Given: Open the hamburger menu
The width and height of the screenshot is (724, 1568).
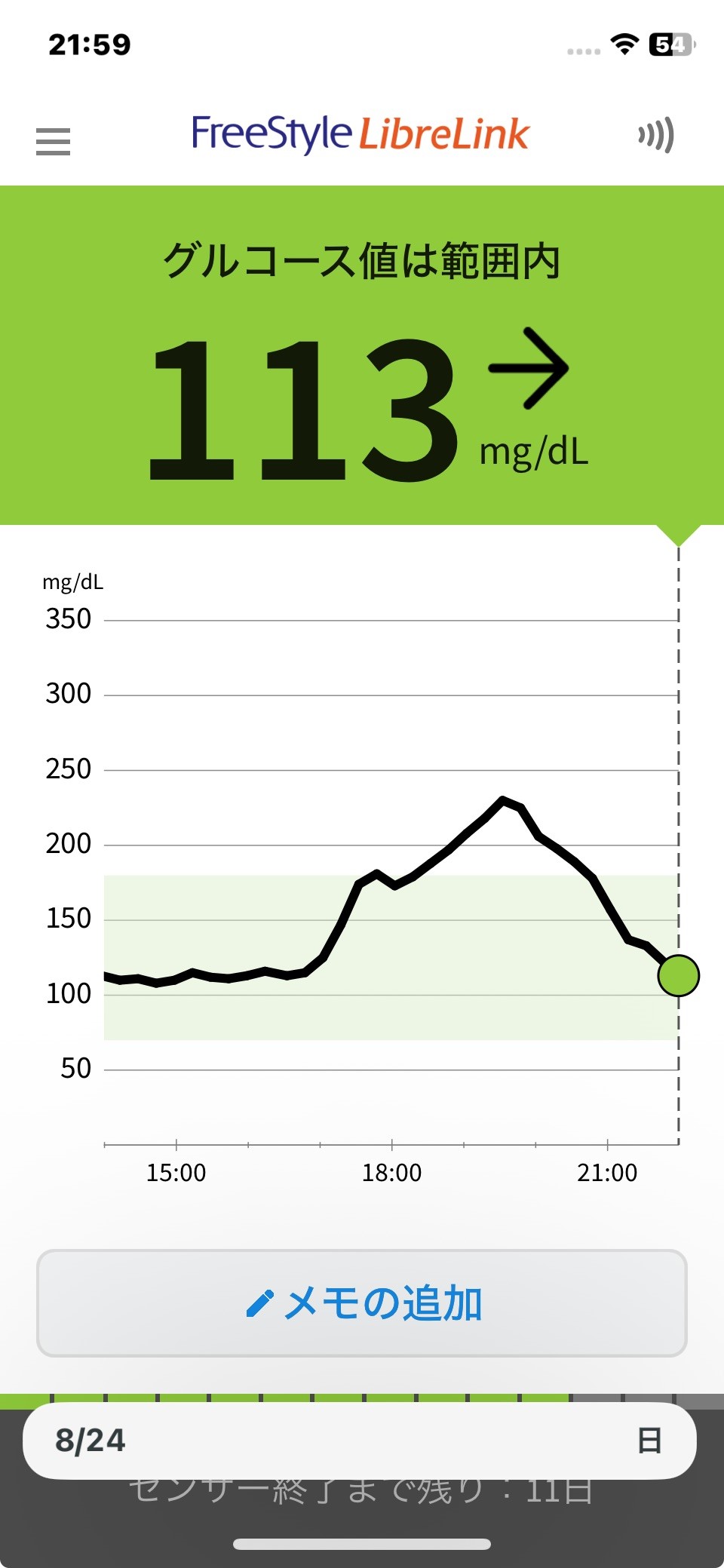Looking at the screenshot, I should pyautogui.click(x=53, y=141).
